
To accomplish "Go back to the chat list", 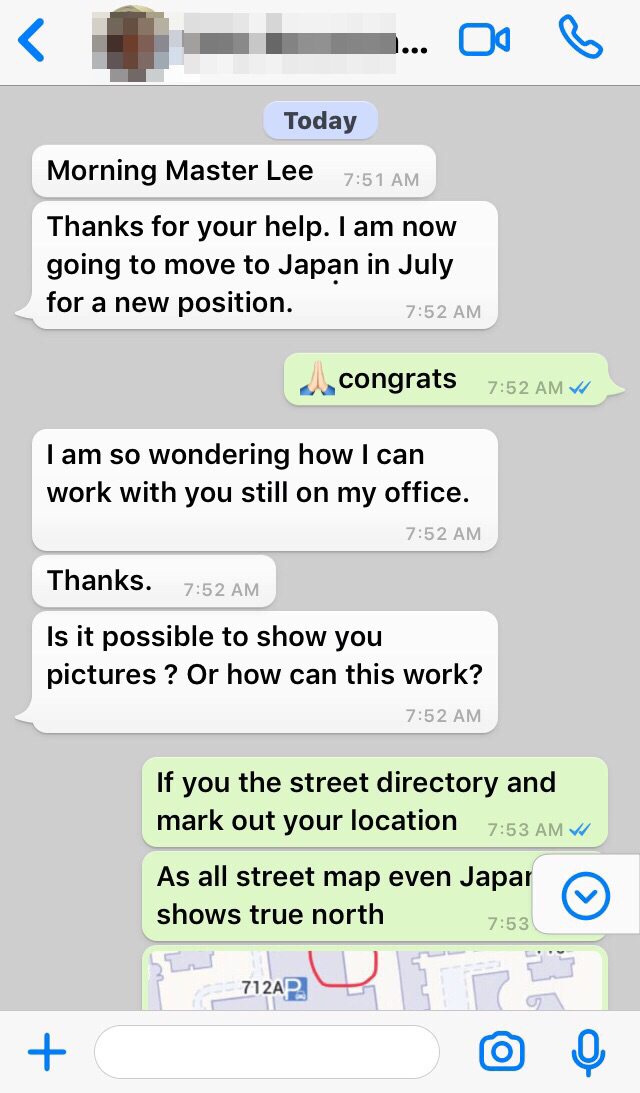I will click(32, 41).
